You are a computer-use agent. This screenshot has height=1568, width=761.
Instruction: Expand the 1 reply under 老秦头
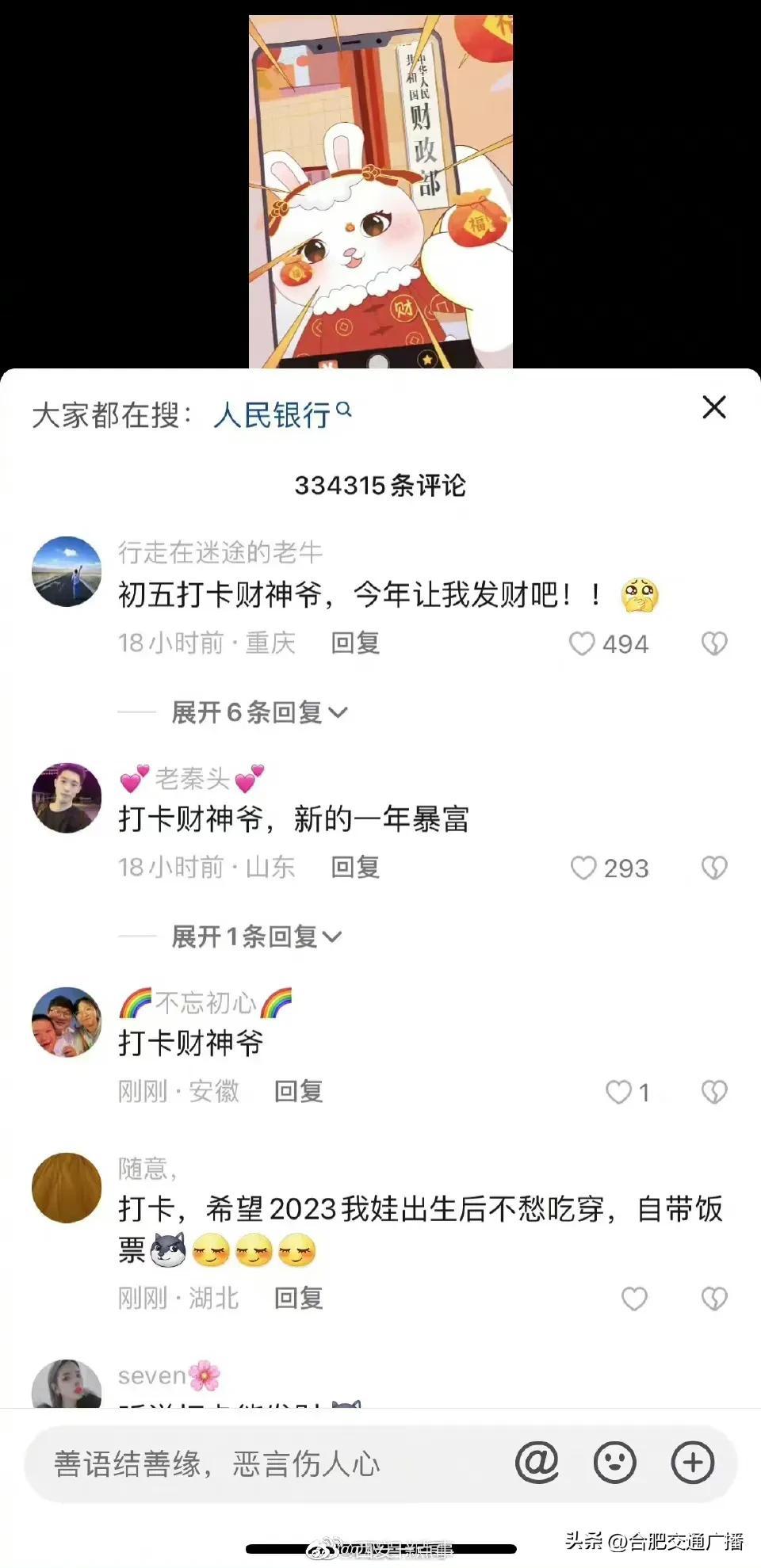[257, 937]
